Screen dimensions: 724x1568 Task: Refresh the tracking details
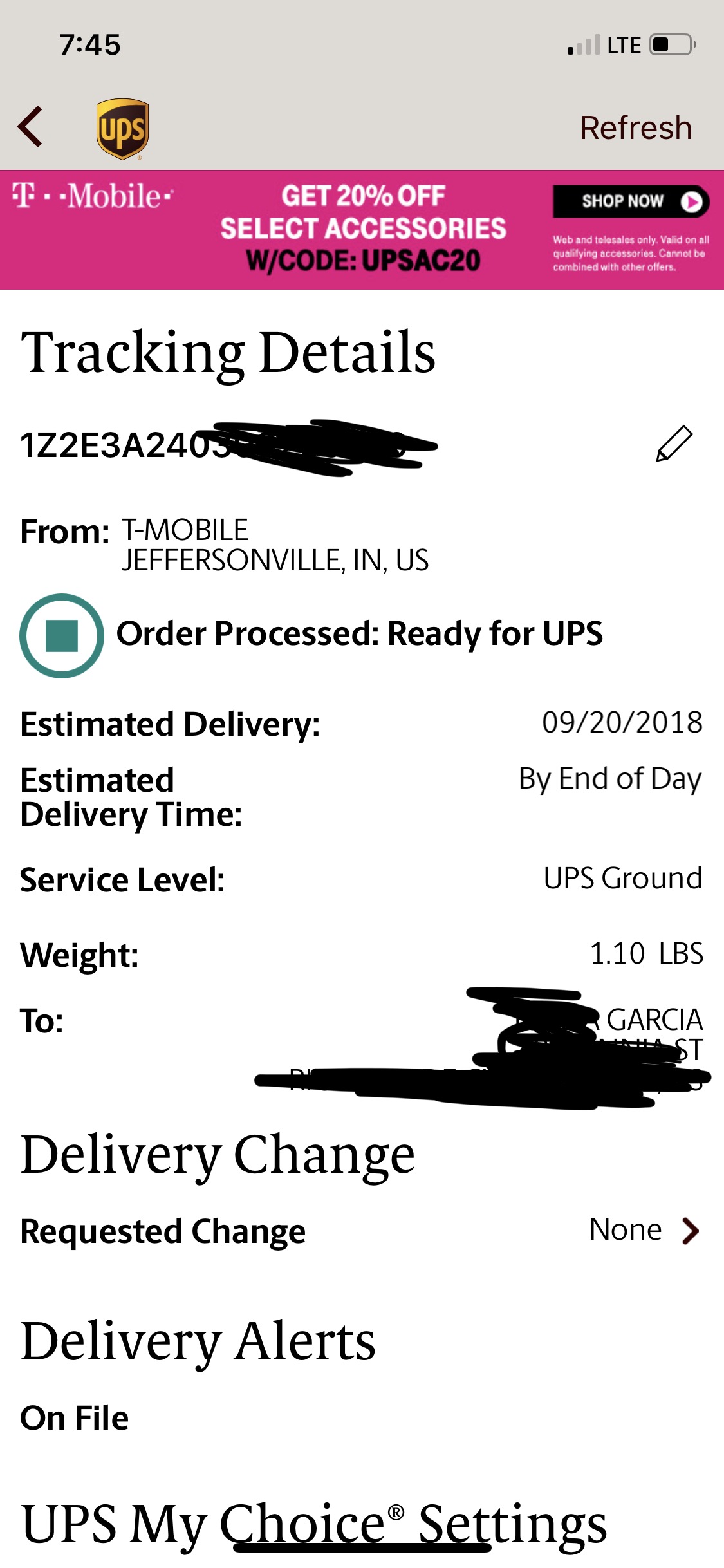[x=636, y=127]
